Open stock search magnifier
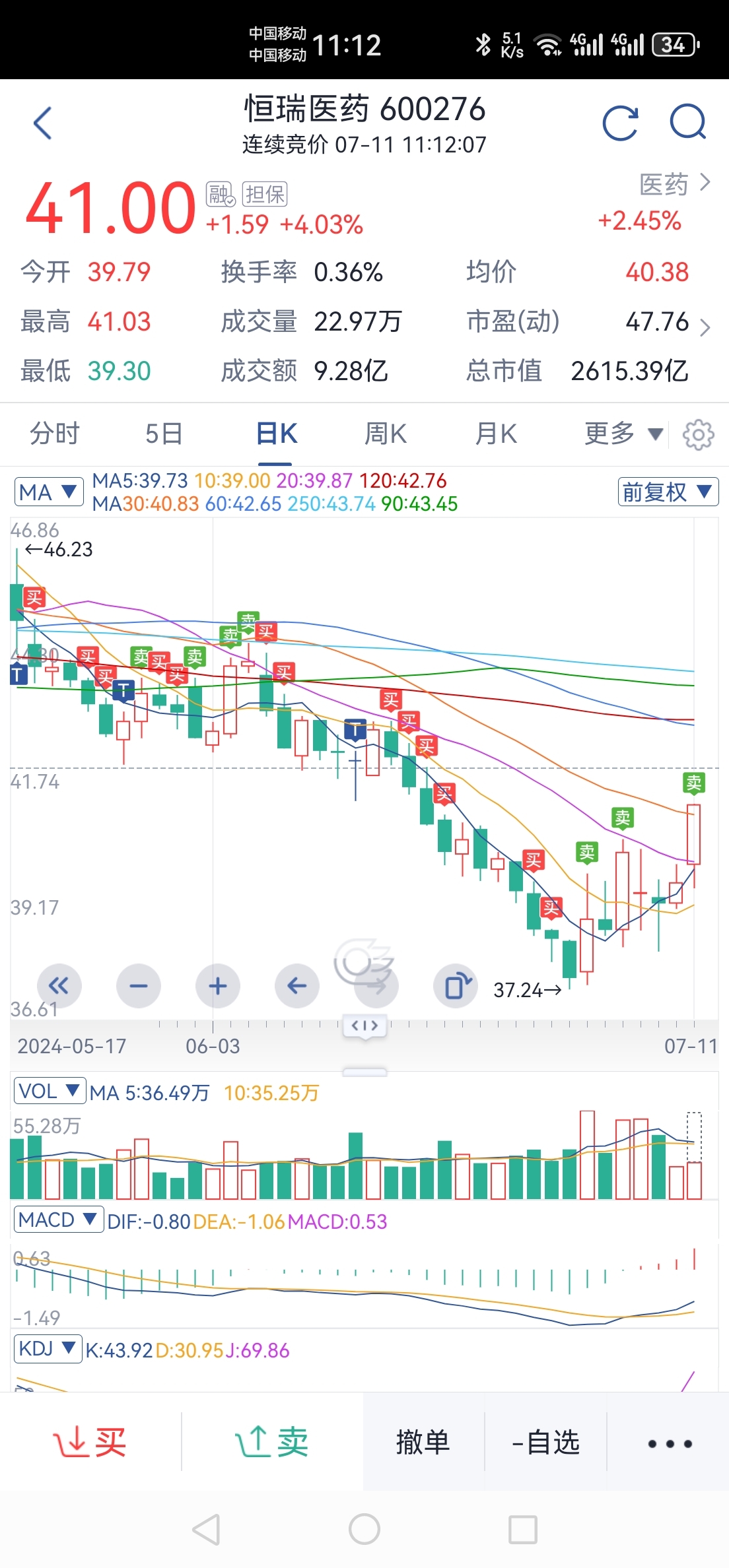The image size is (729, 1568). tap(687, 123)
